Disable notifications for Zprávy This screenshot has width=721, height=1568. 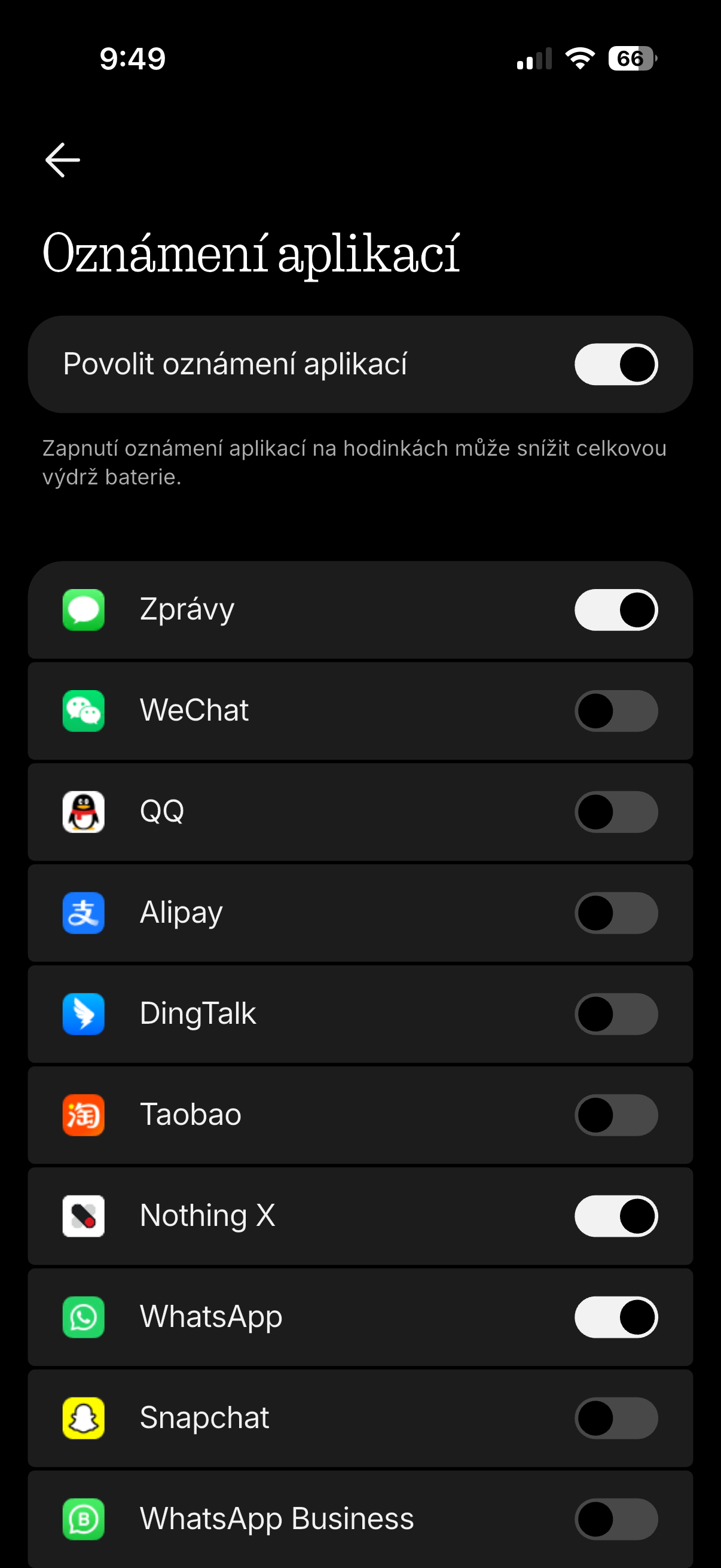(616, 609)
